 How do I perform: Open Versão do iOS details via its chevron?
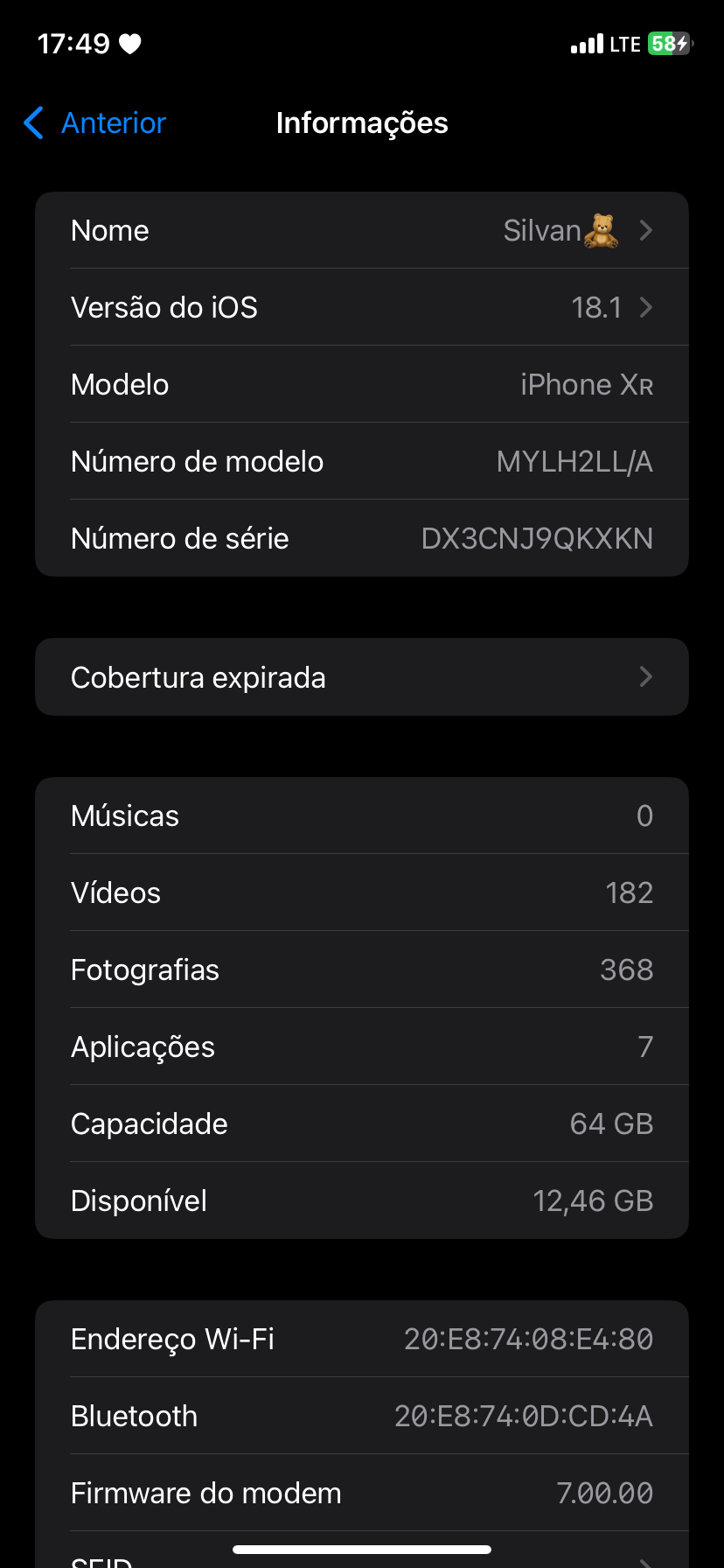[x=646, y=307]
